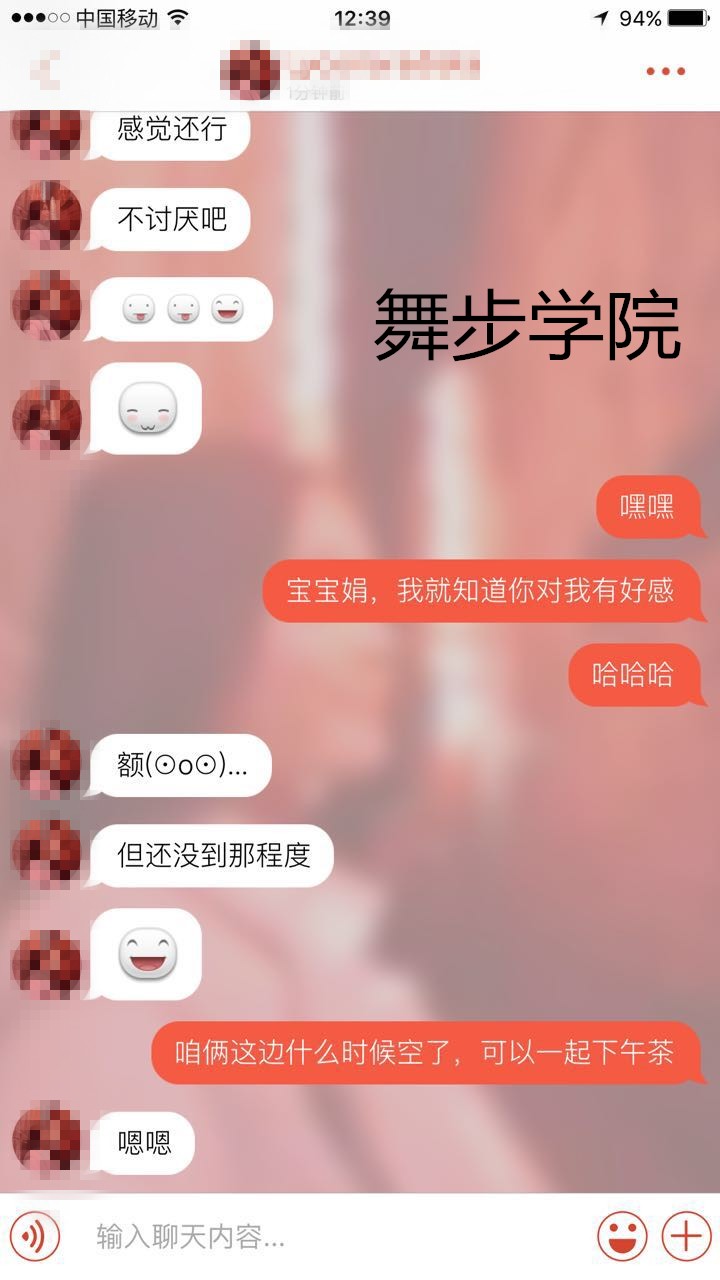
Task: Open the contact's avatar beside 不讨厌吧
Action: coord(46,215)
